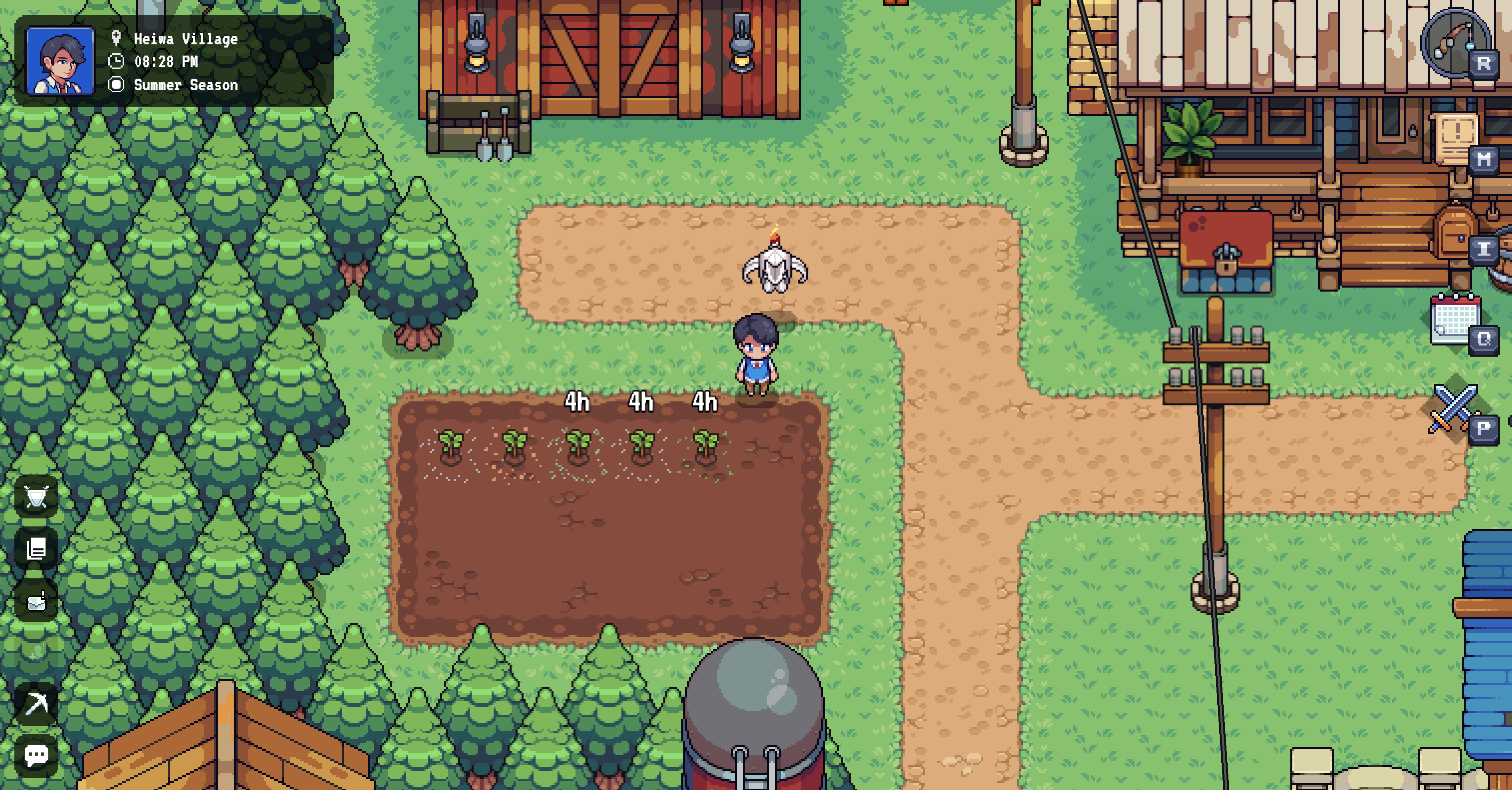Select the pickaxe tool icon

[36, 703]
